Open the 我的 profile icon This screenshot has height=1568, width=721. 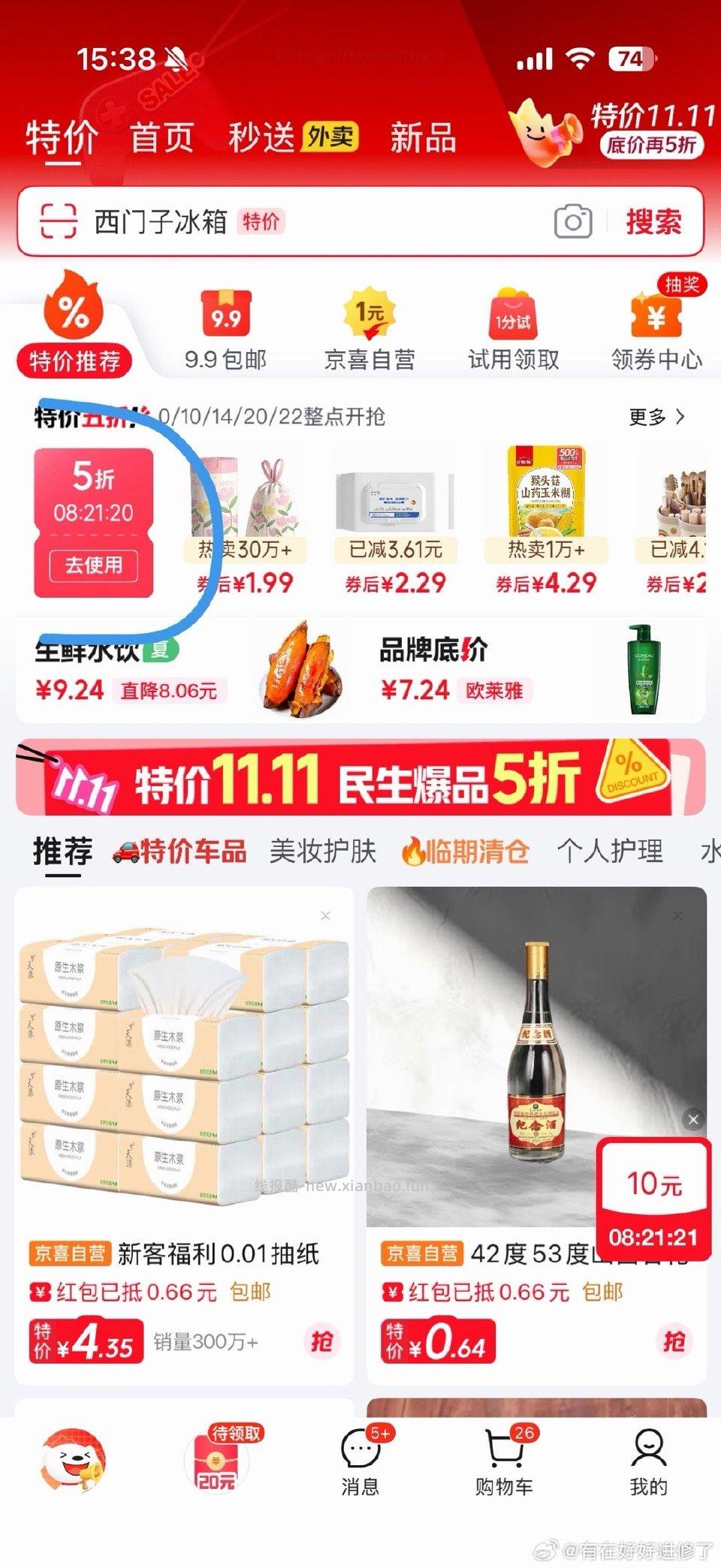647,1460
